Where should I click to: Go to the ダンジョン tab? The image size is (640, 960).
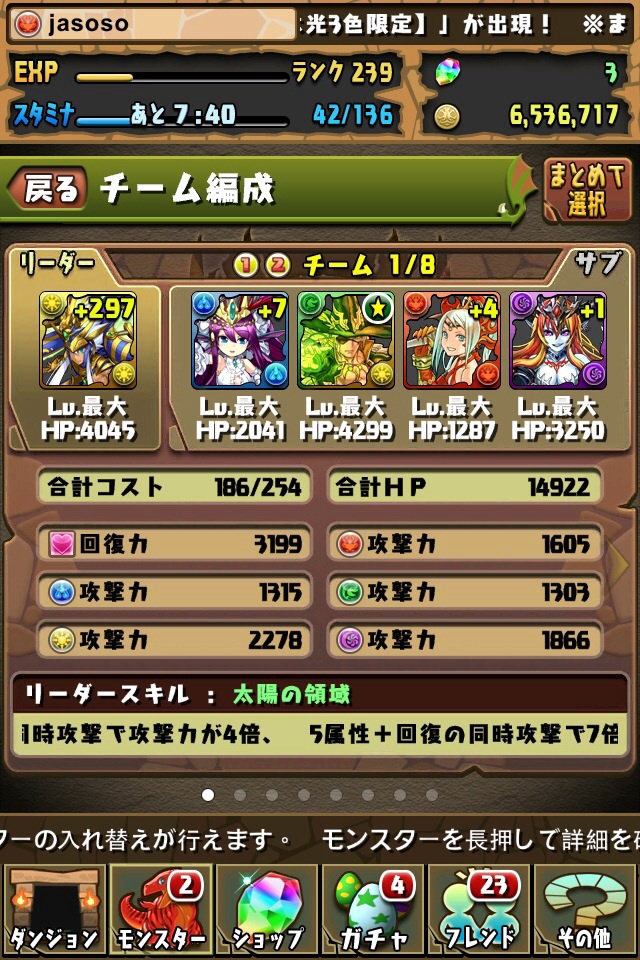[x=53, y=910]
